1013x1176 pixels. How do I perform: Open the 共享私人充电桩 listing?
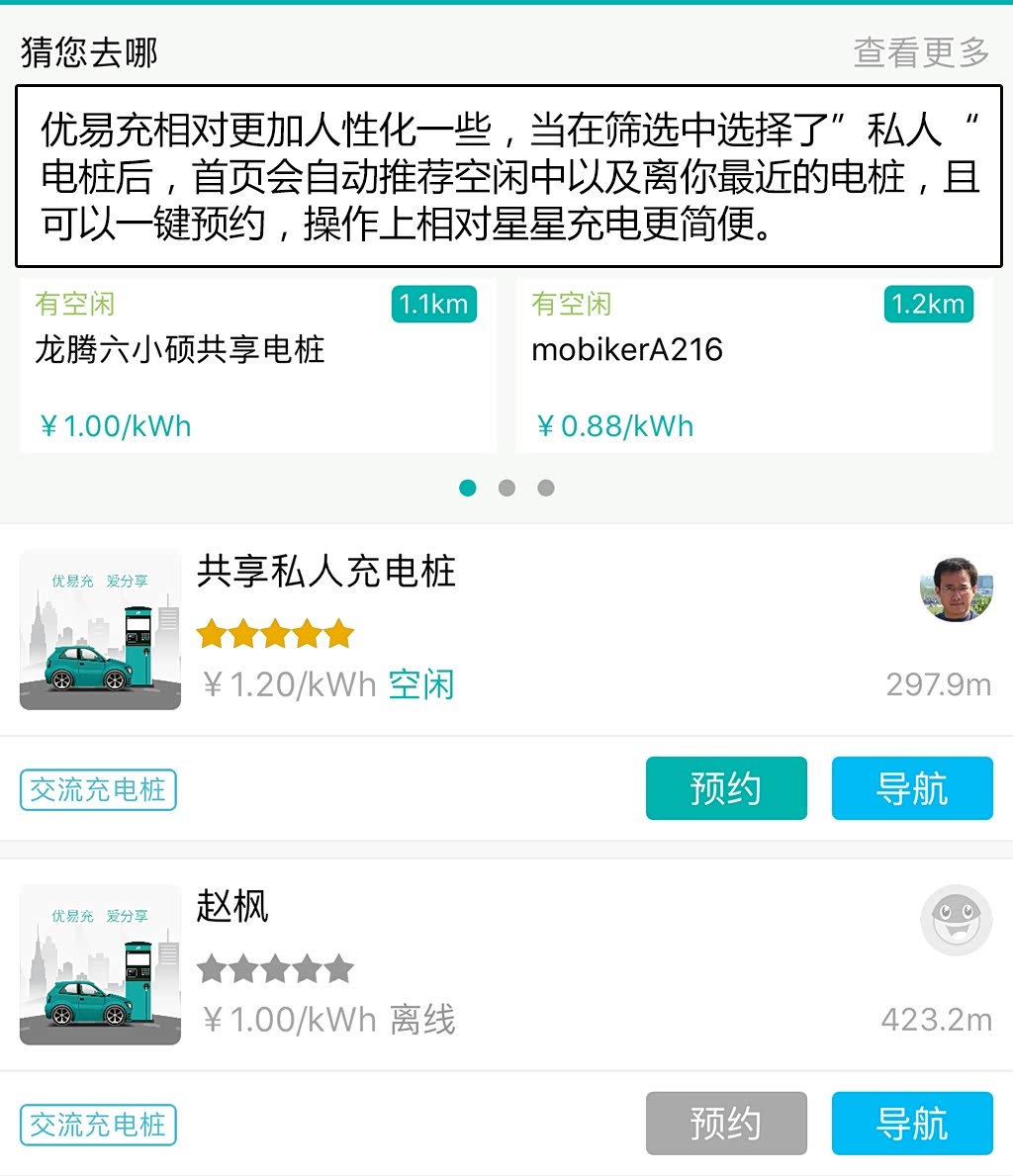pos(326,572)
